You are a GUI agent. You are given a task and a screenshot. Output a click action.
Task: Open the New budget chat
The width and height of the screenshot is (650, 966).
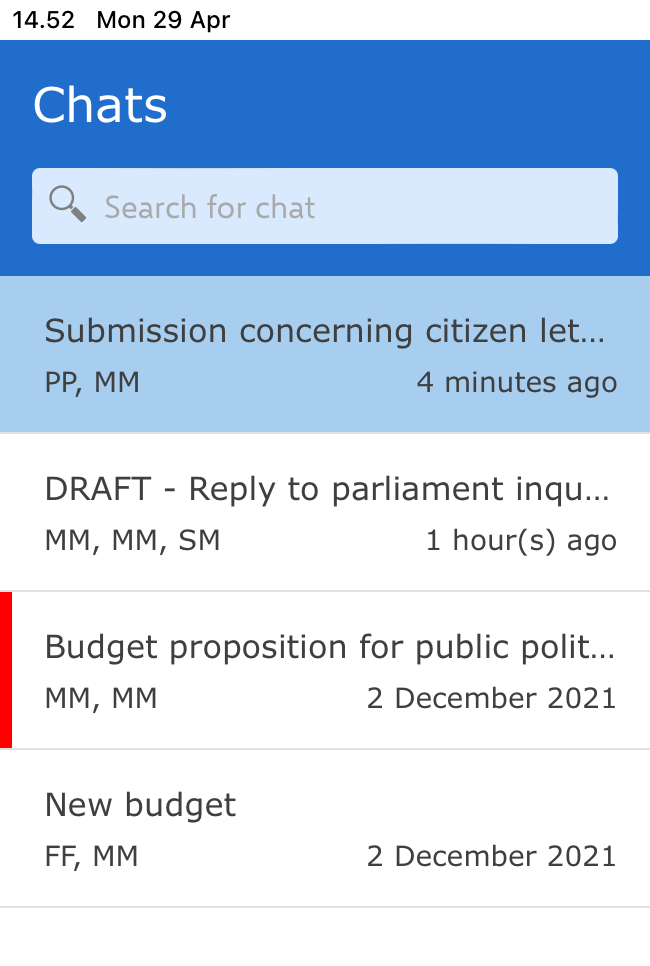(325, 829)
